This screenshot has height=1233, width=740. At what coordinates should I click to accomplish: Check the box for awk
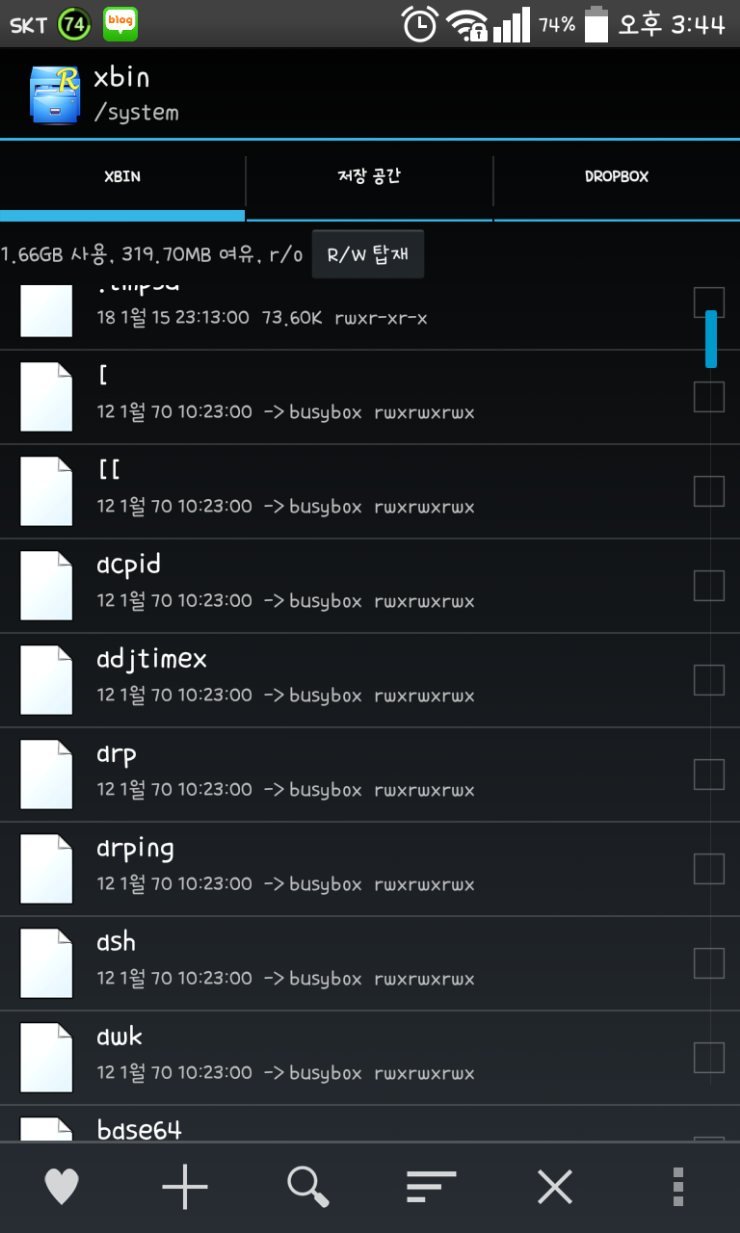click(x=709, y=1057)
